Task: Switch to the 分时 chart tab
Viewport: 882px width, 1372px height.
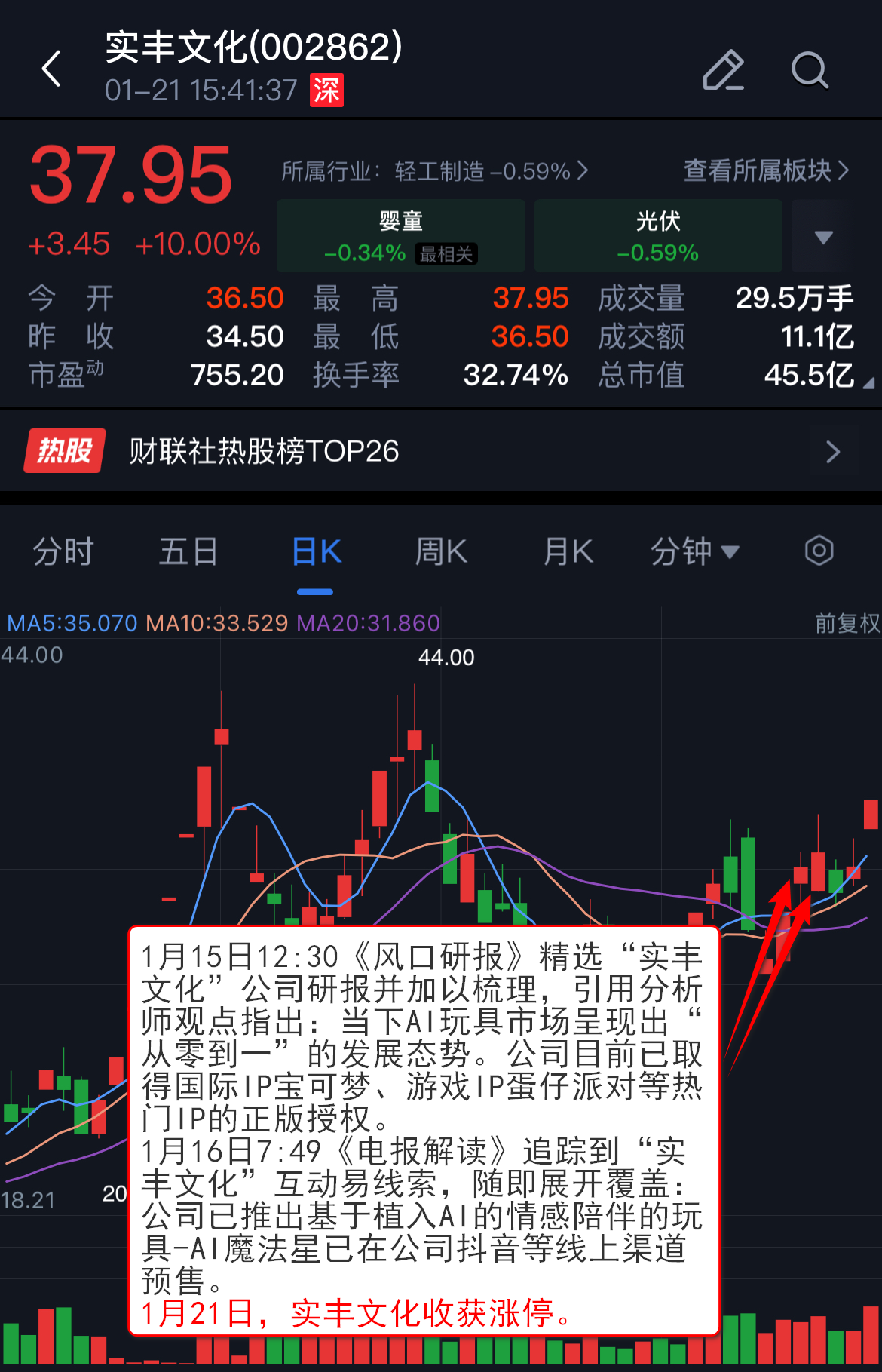Action: pyautogui.click(x=63, y=551)
